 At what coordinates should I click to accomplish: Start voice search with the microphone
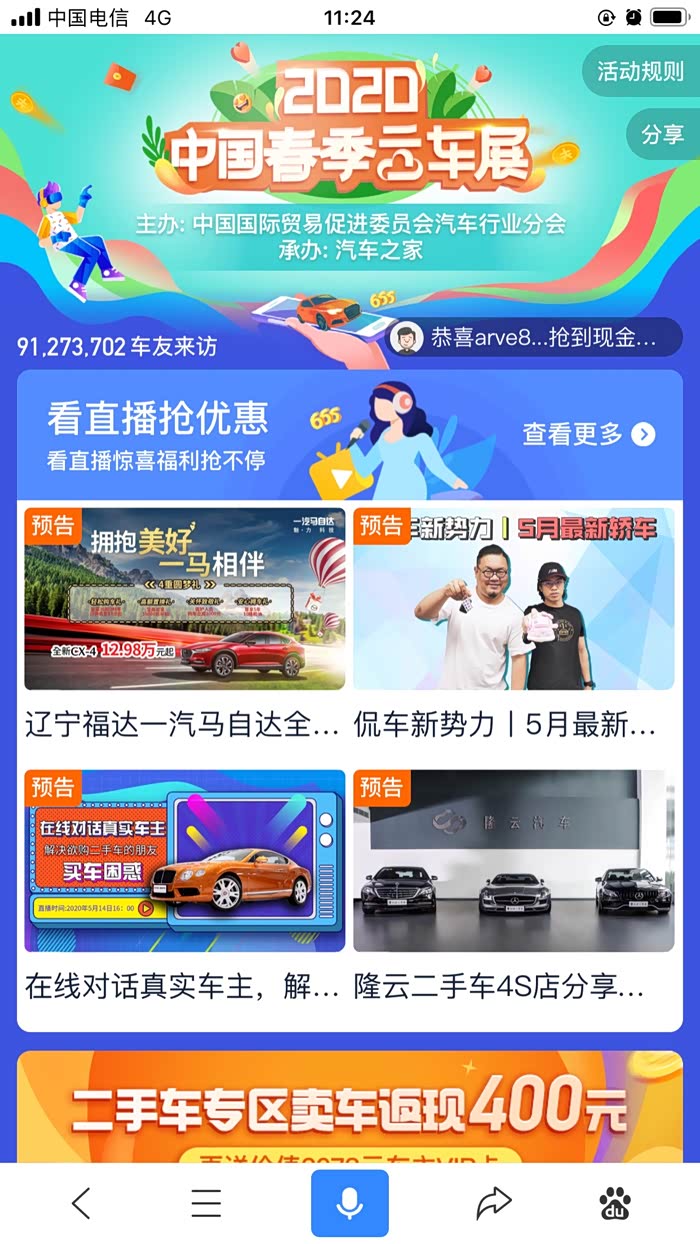(349, 1203)
